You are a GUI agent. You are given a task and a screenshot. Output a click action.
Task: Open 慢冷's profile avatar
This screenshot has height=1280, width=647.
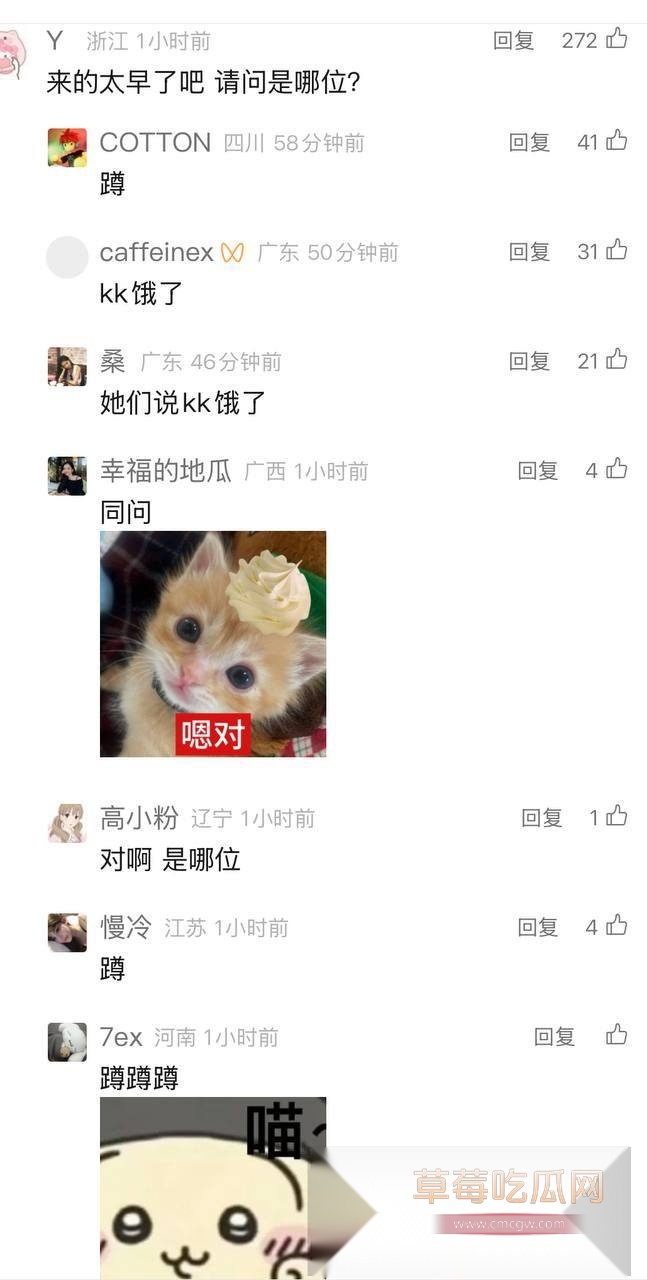[x=67, y=932]
